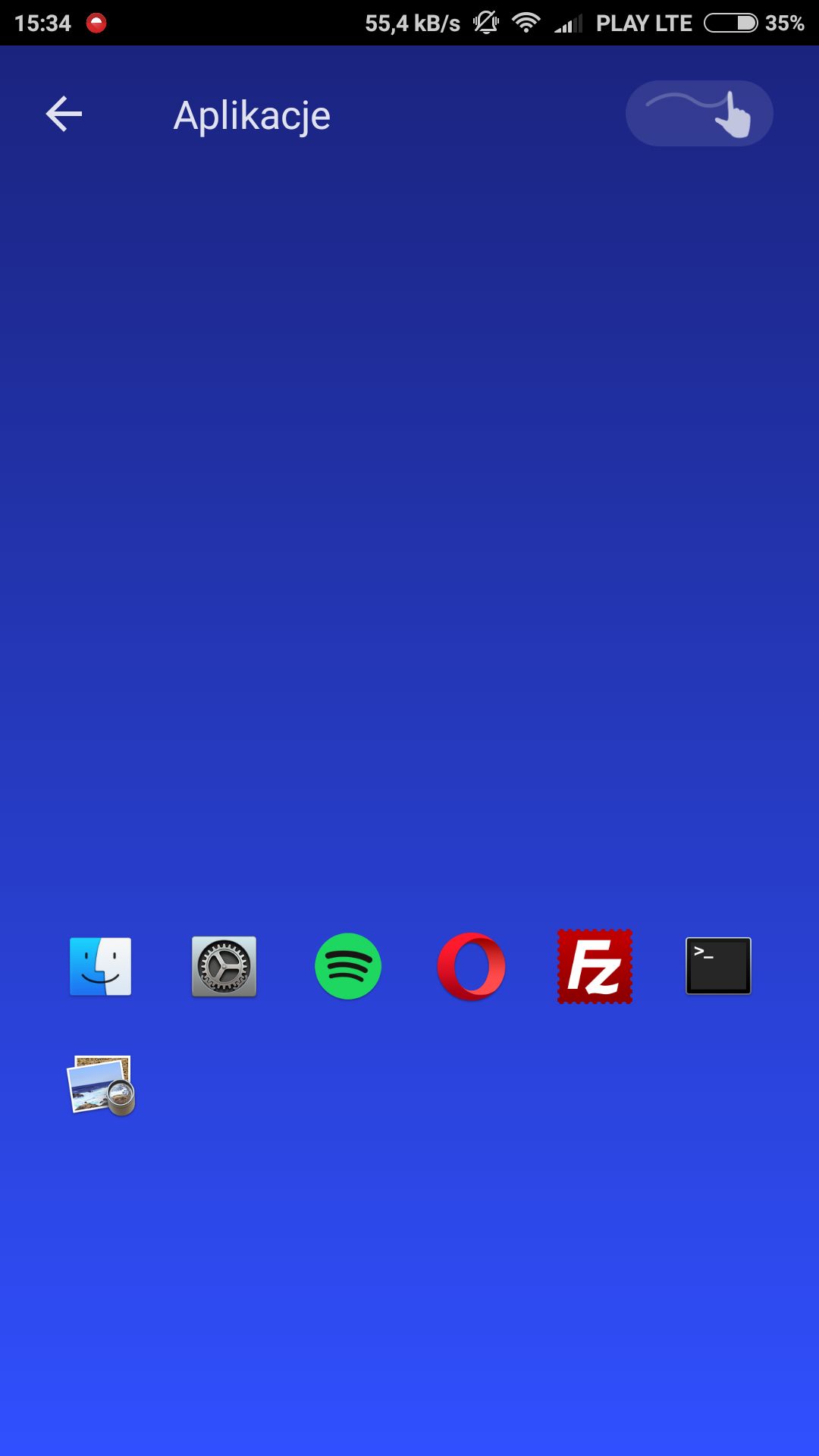Launch Spotify
The height and width of the screenshot is (1456, 819).
(348, 966)
